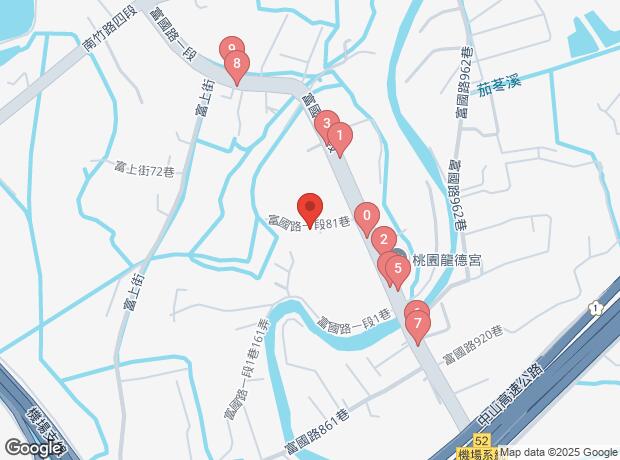The image size is (620, 460).
Task: Tap map pin number 8
Action: click(x=237, y=67)
